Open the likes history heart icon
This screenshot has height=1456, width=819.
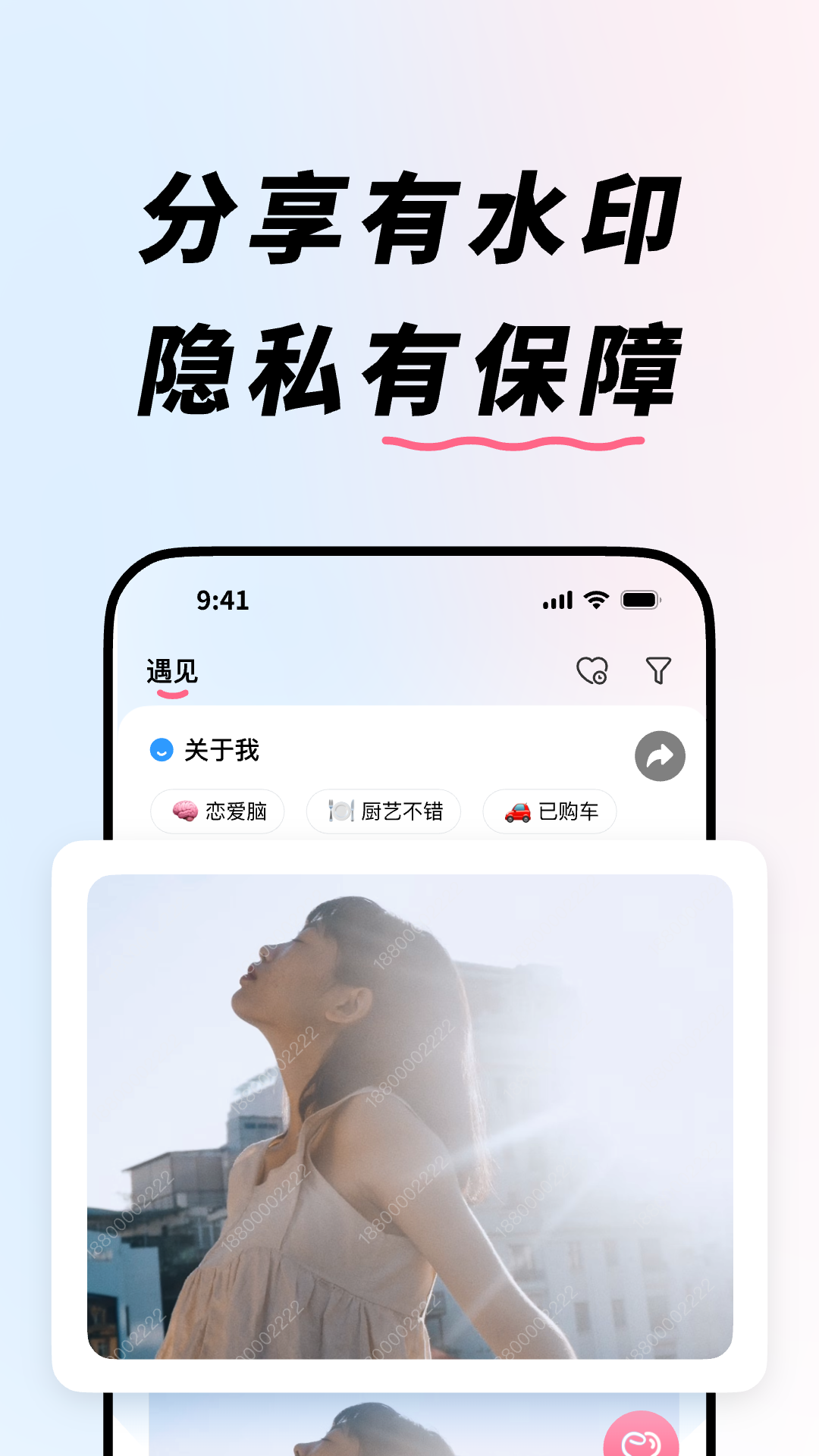[x=591, y=670]
